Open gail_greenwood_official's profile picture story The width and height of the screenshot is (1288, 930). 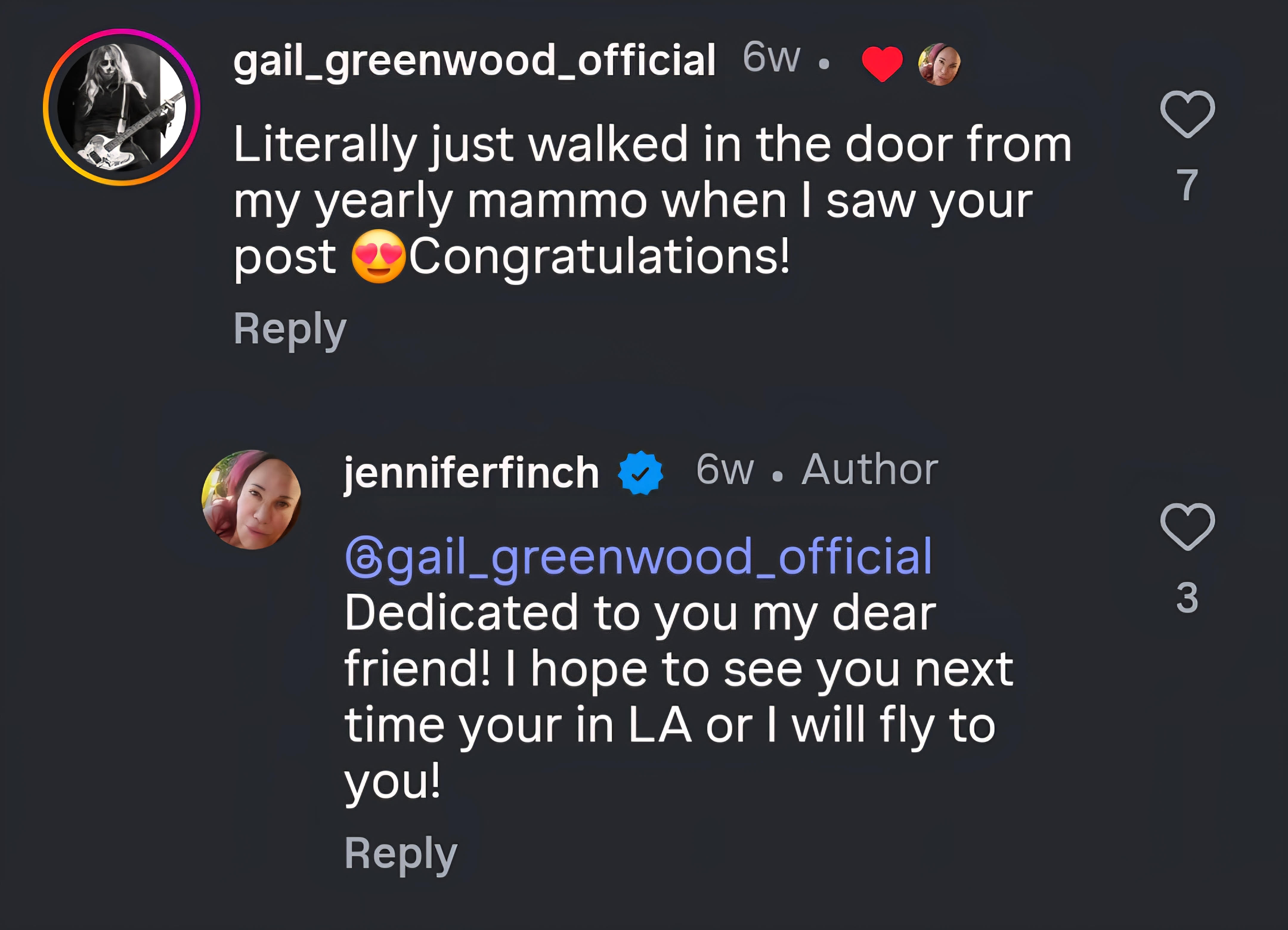tap(122, 107)
